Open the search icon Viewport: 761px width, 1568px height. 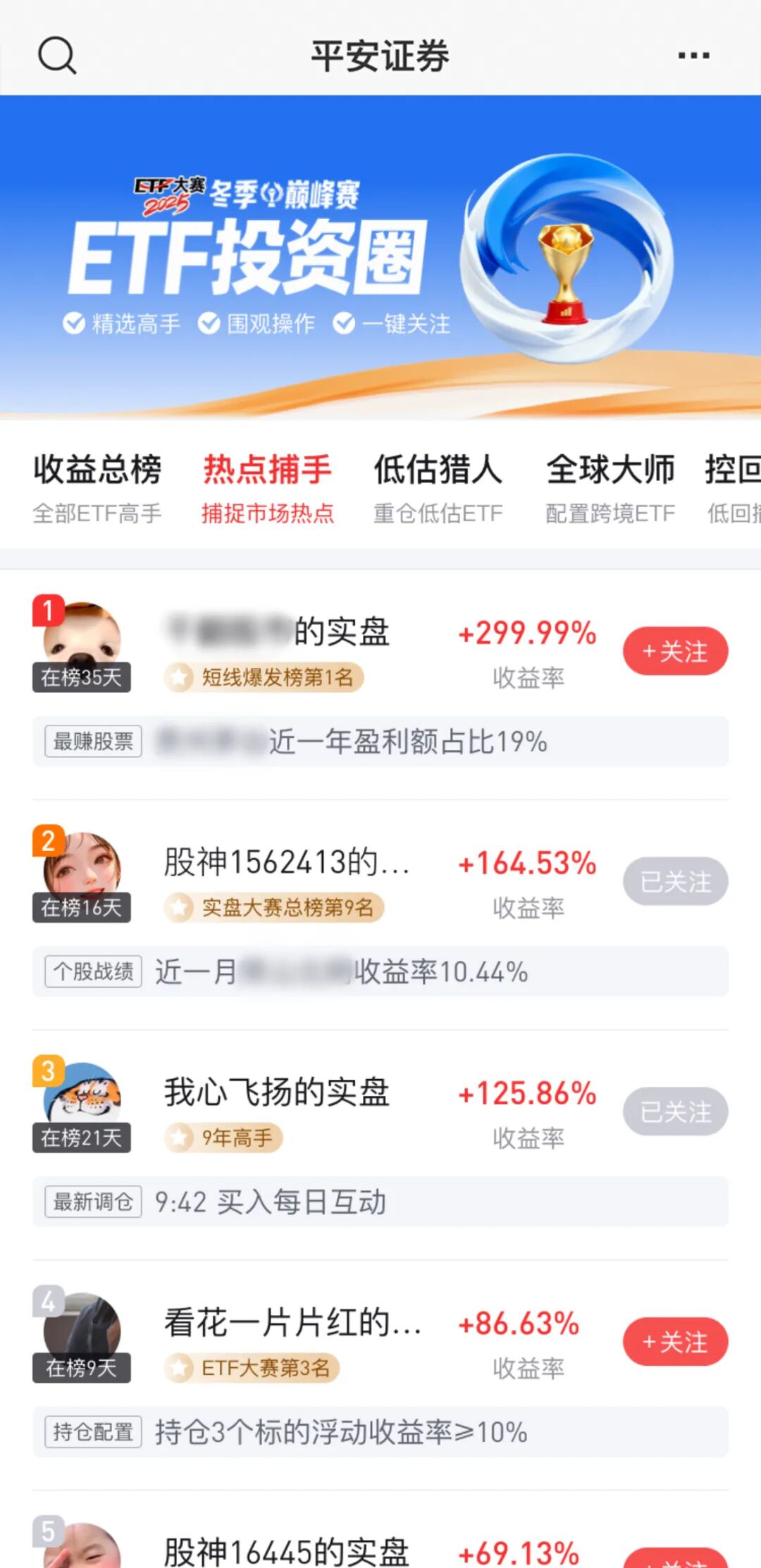point(57,55)
